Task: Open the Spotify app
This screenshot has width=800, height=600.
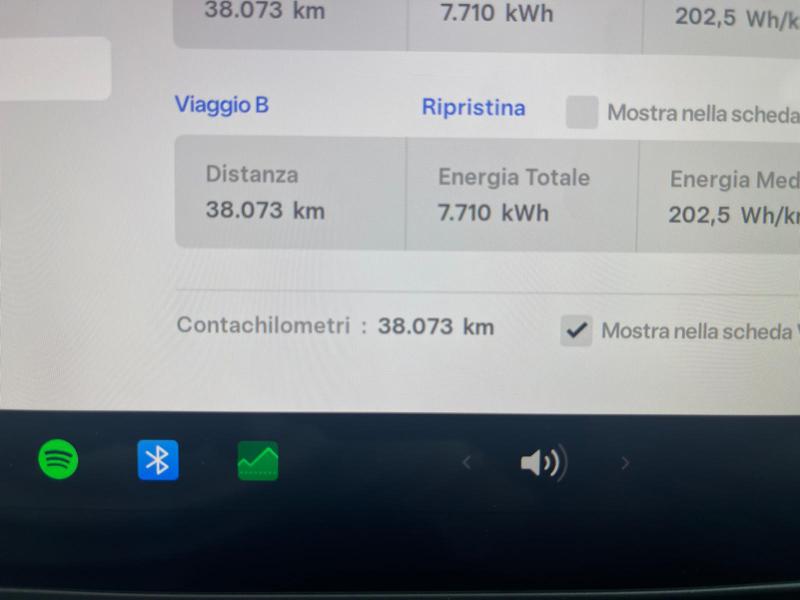Action: 58,460
